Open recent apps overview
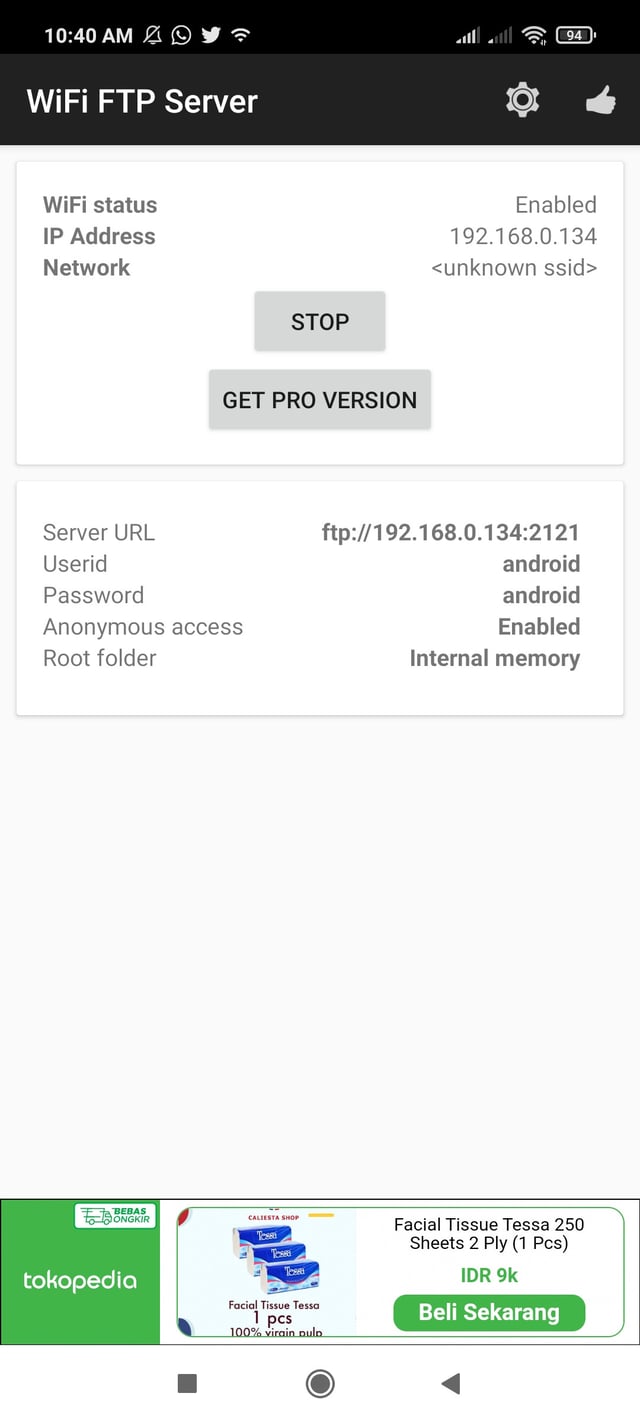Viewport: 640px width, 1422px height. (187, 1383)
